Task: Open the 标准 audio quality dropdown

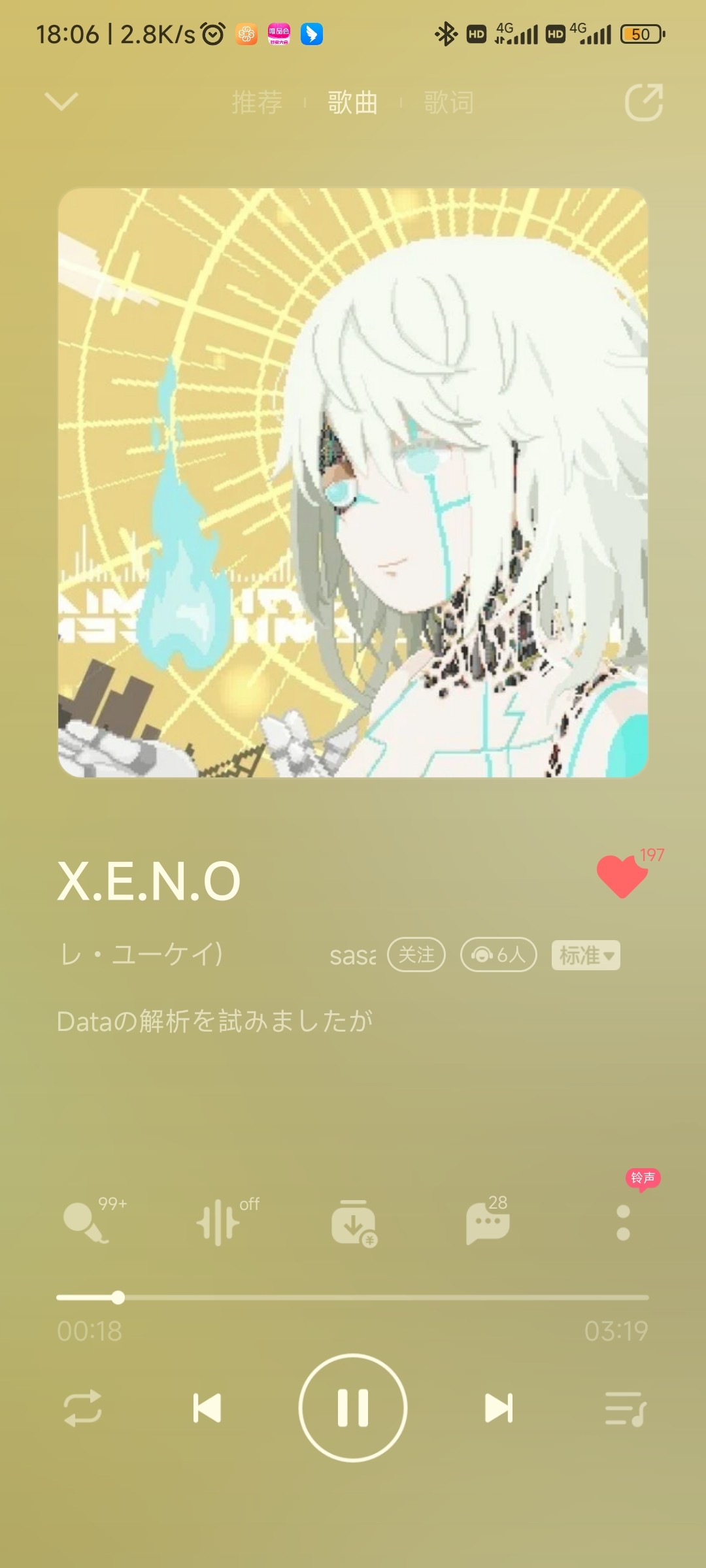Action: coord(586,955)
